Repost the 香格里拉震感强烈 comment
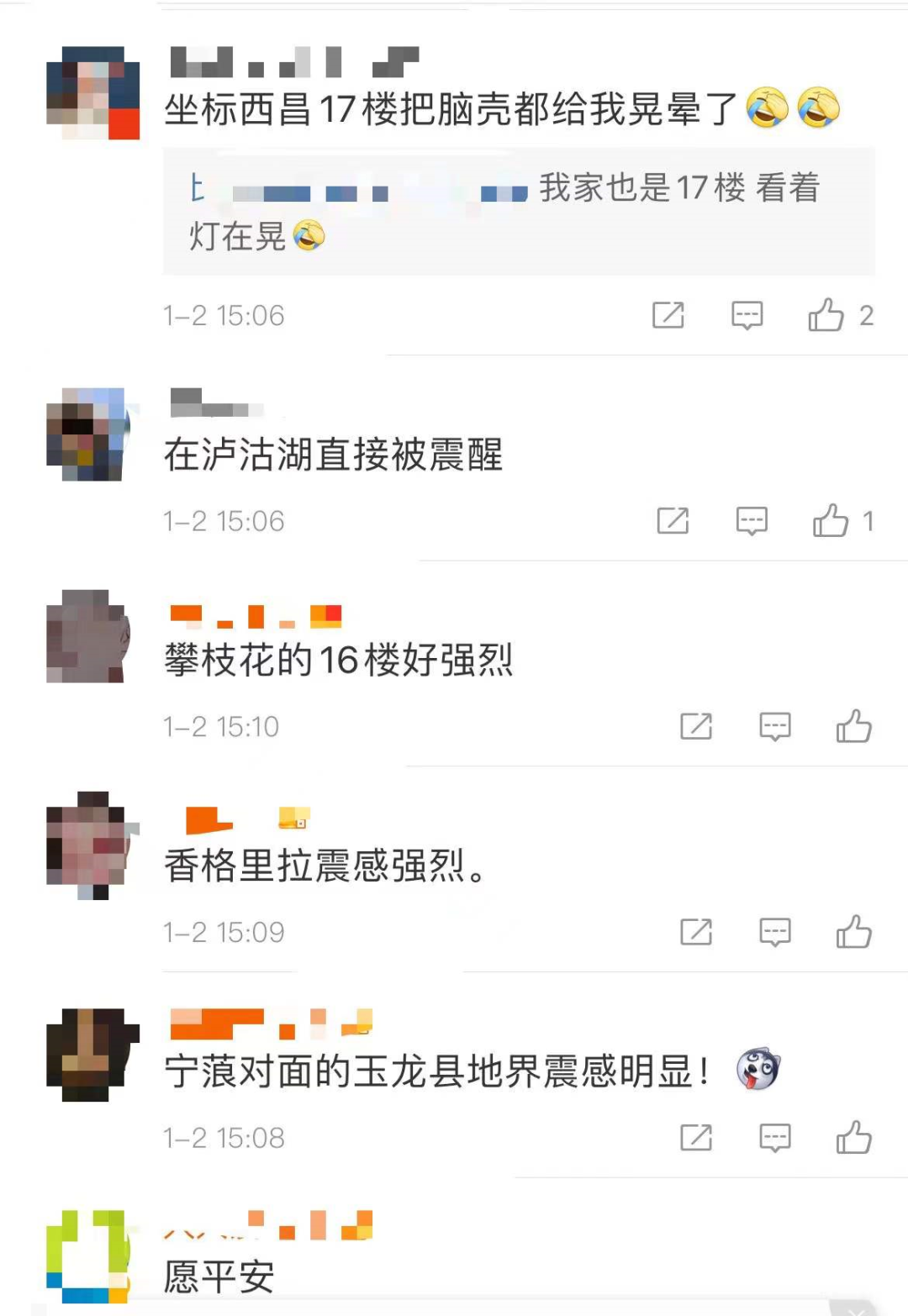Image resolution: width=908 pixels, height=1316 pixels. [696, 932]
